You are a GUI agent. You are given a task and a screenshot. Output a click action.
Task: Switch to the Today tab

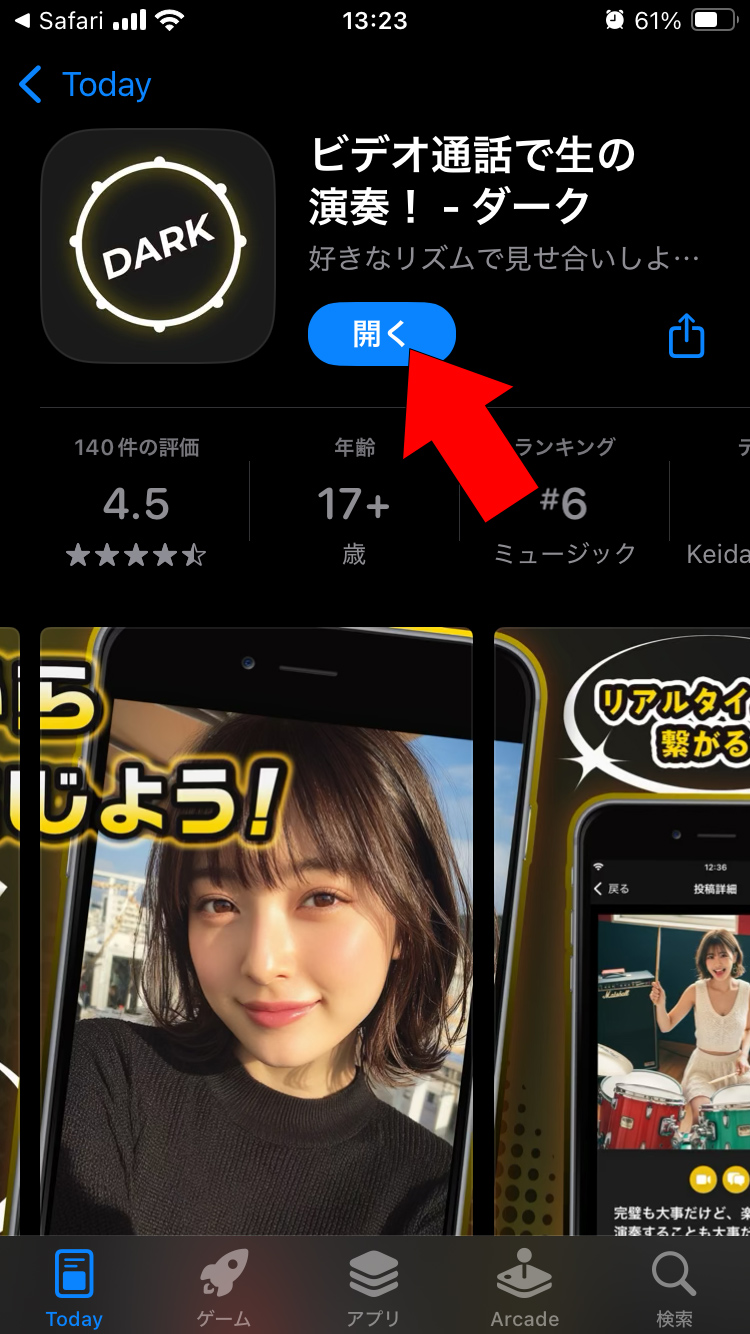[x=74, y=1288]
